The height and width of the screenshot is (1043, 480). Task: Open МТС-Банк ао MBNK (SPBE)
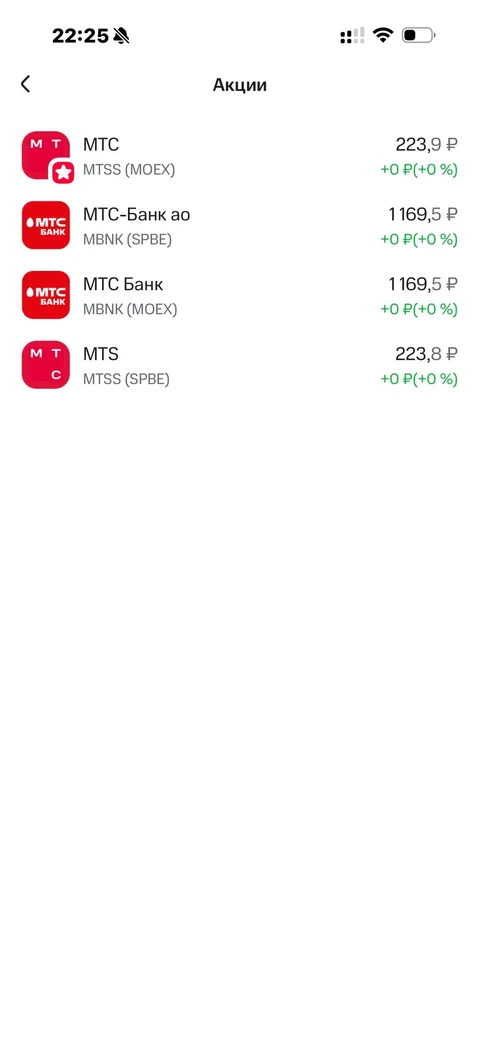tap(240, 225)
